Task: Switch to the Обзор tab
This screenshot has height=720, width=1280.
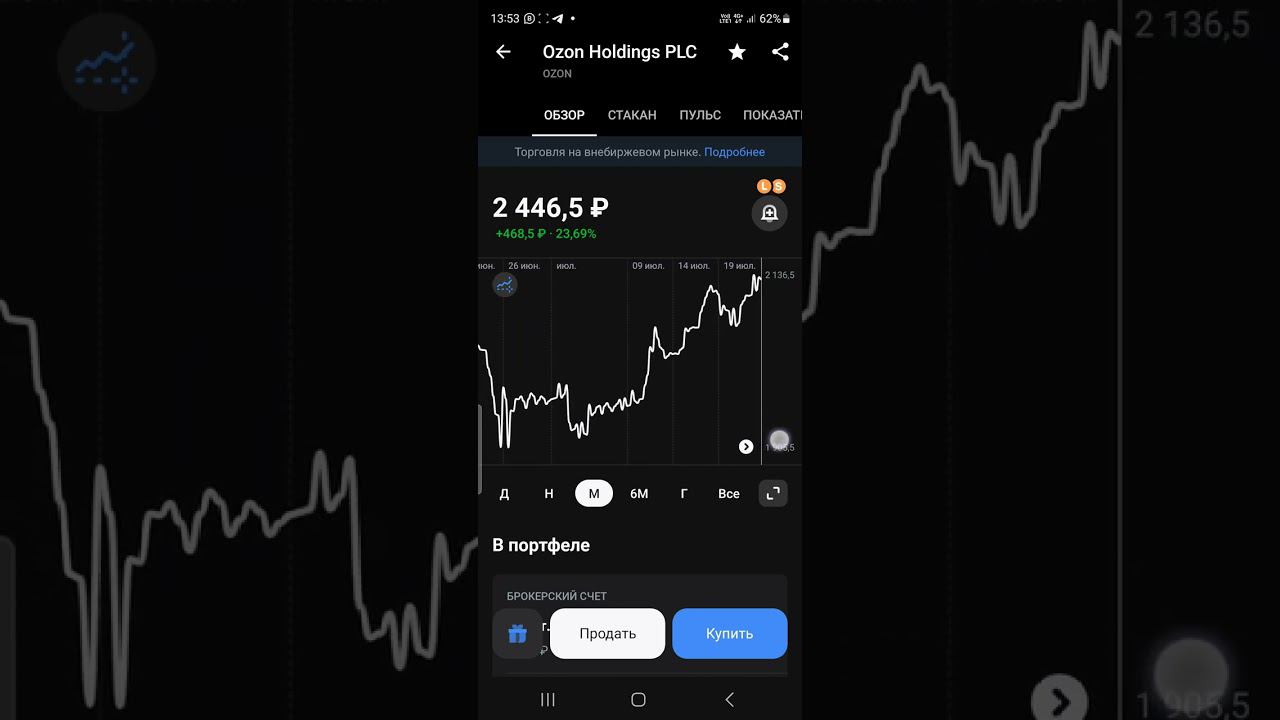Action: pyautogui.click(x=564, y=115)
